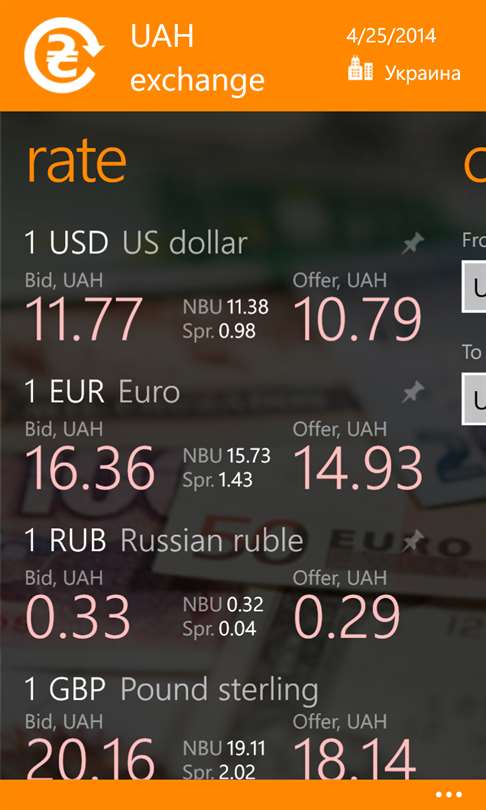Open the 1 EUR Euro row
This screenshot has width=486, height=810.
(225, 437)
